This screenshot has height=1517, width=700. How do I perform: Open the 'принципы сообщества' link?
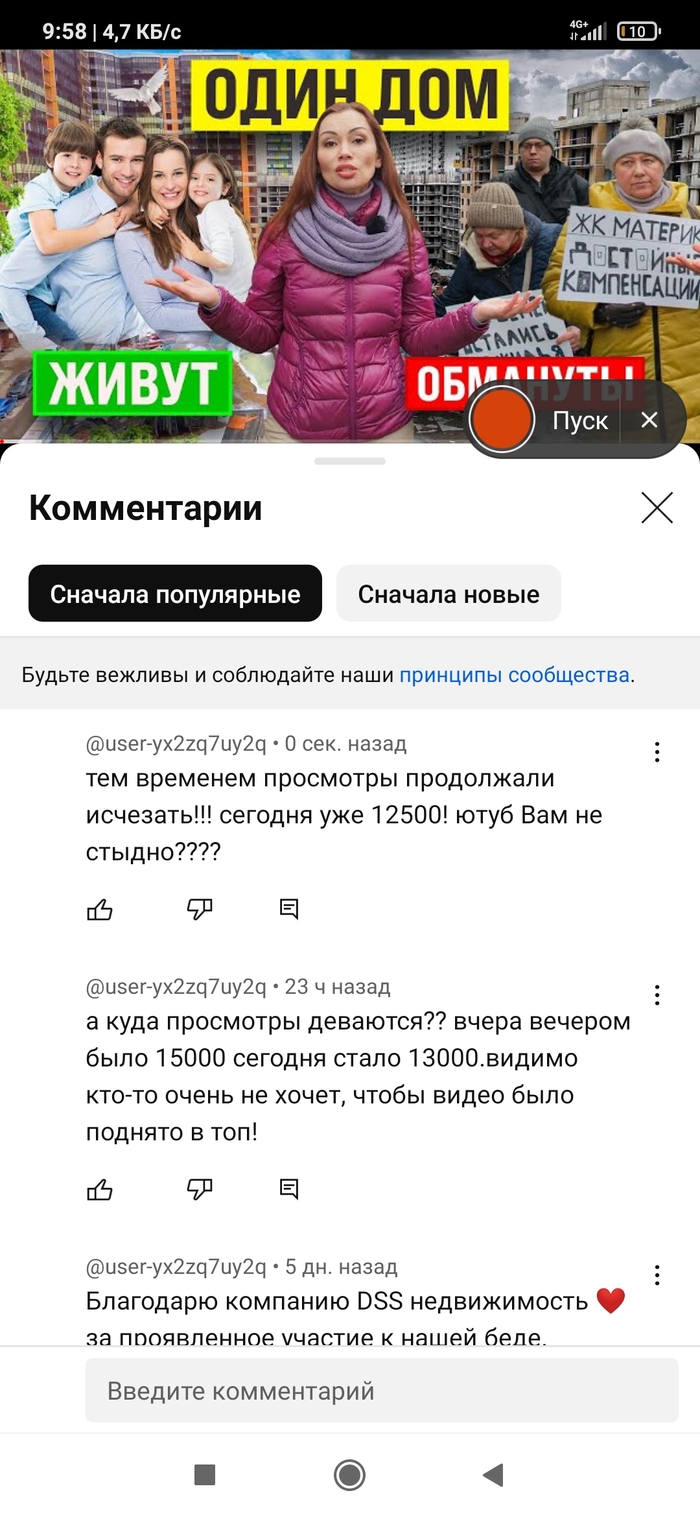[514, 675]
